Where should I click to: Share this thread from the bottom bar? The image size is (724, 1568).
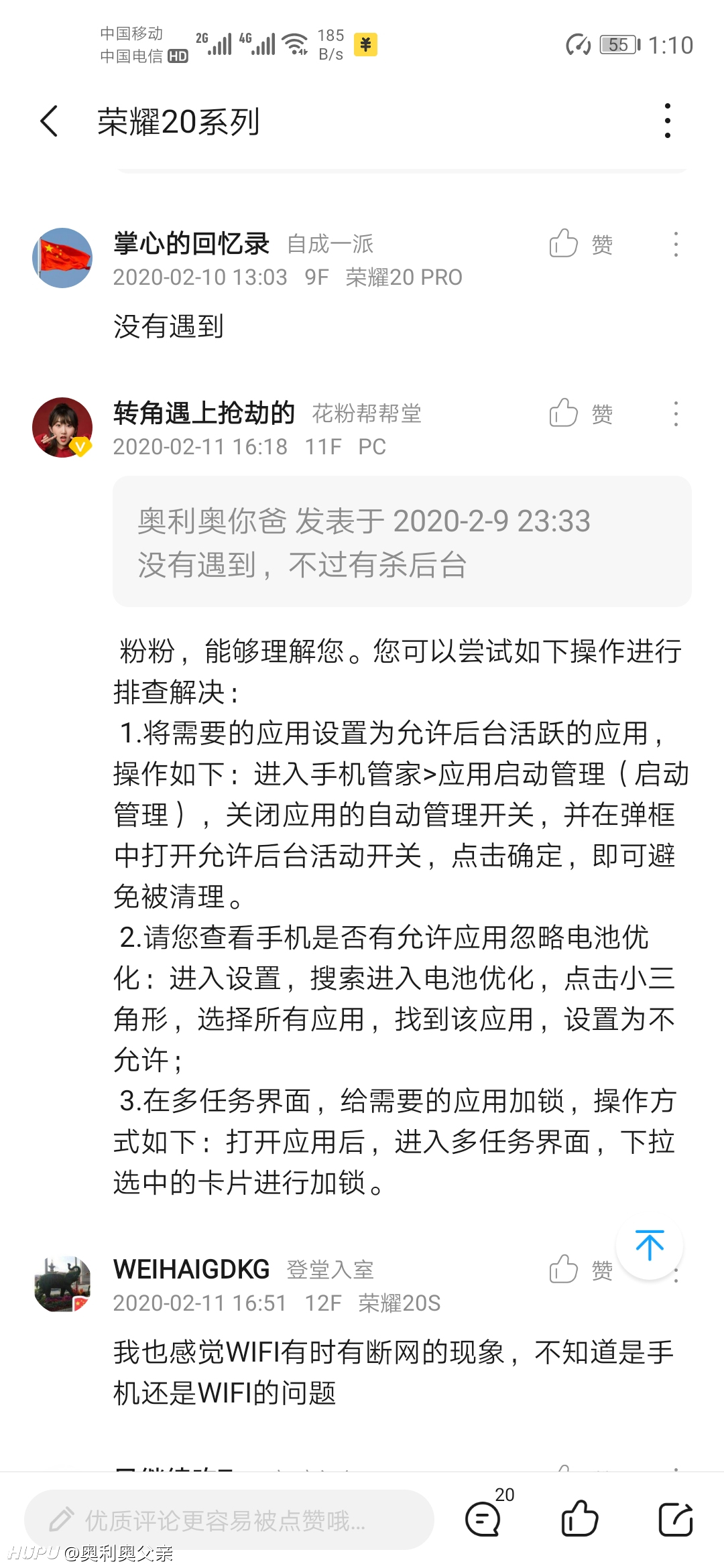pos(674,1518)
